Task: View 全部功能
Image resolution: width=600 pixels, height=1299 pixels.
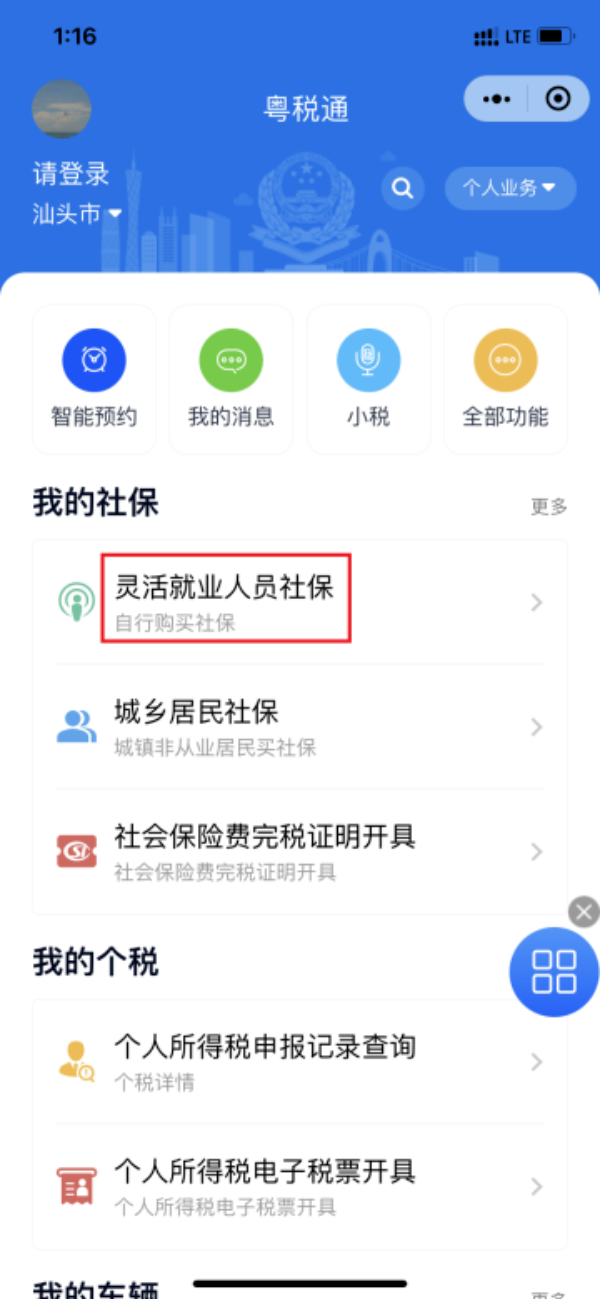Action: (505, 380)
